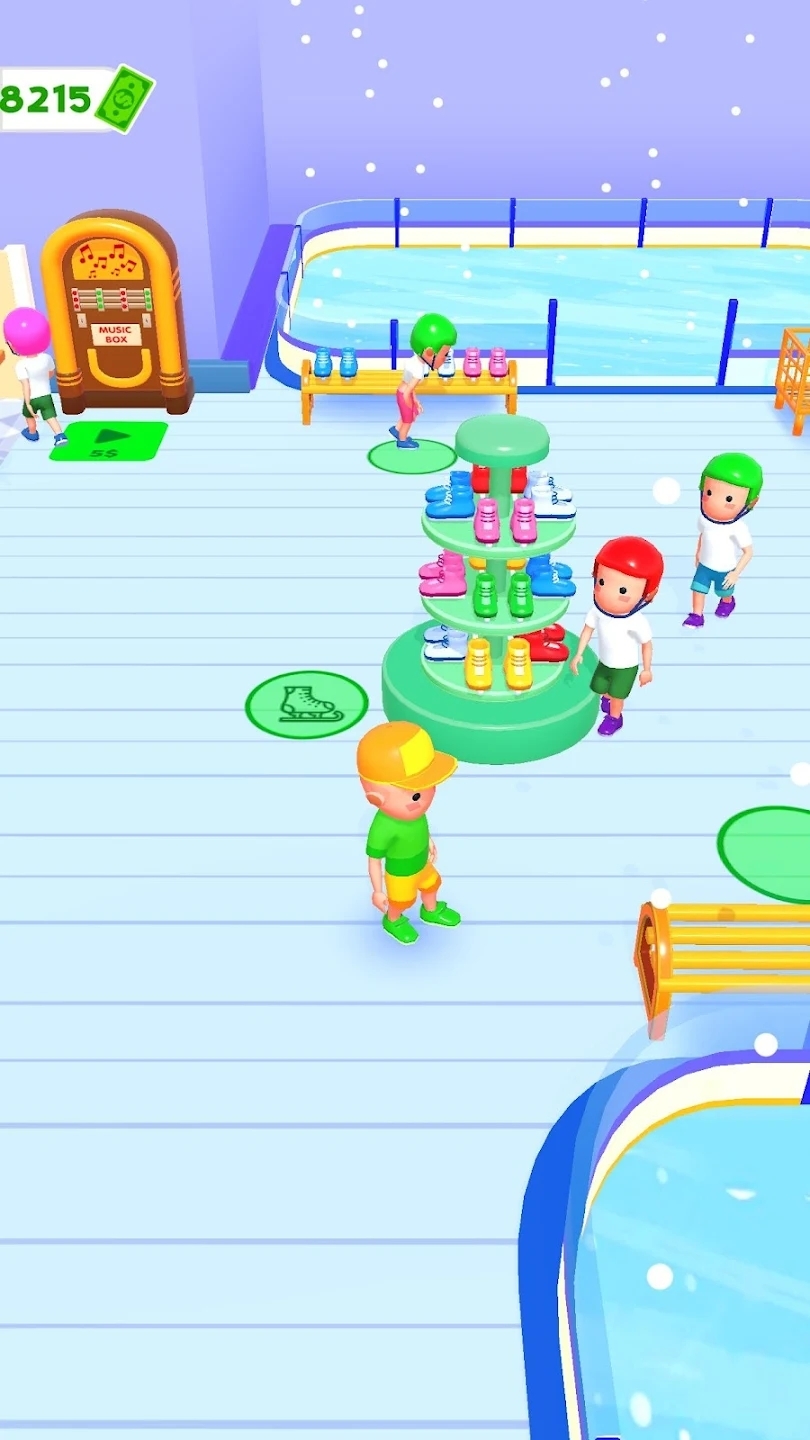
Task: Tap the green 5$ play pad by the music box
Action: 110,440
